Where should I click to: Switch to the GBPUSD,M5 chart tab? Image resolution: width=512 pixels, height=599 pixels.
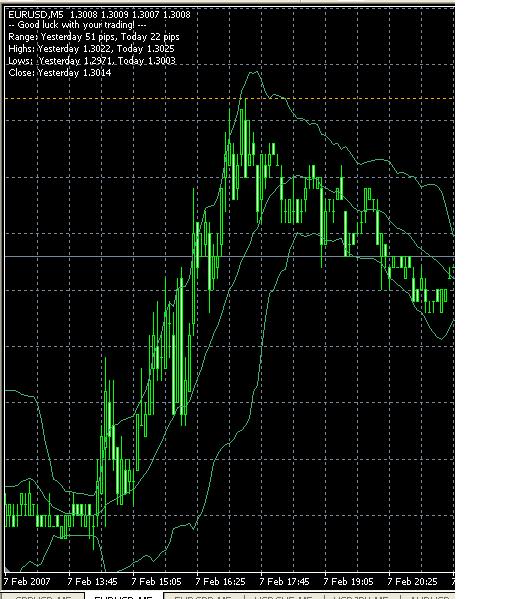[43, 596]
